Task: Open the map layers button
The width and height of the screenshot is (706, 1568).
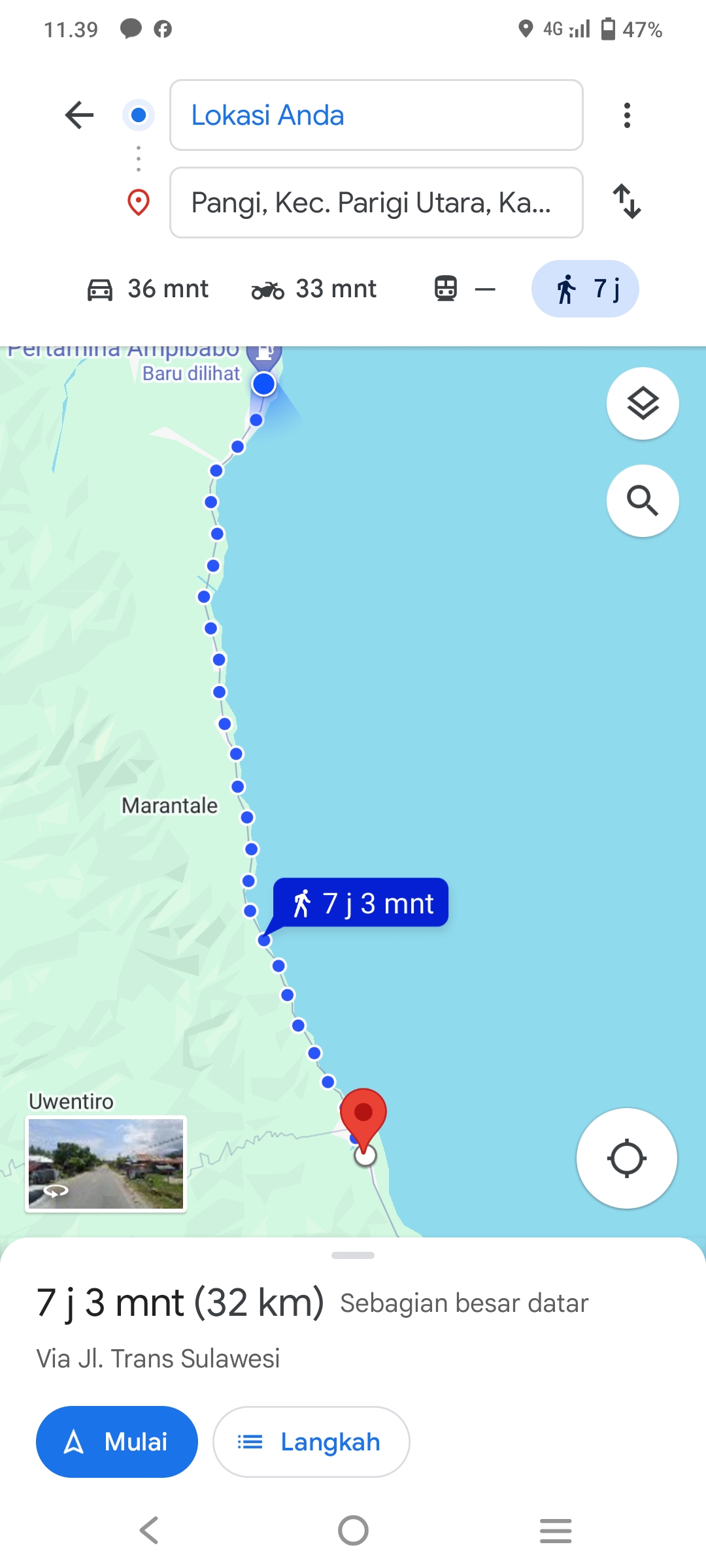Action: (643, 404)
